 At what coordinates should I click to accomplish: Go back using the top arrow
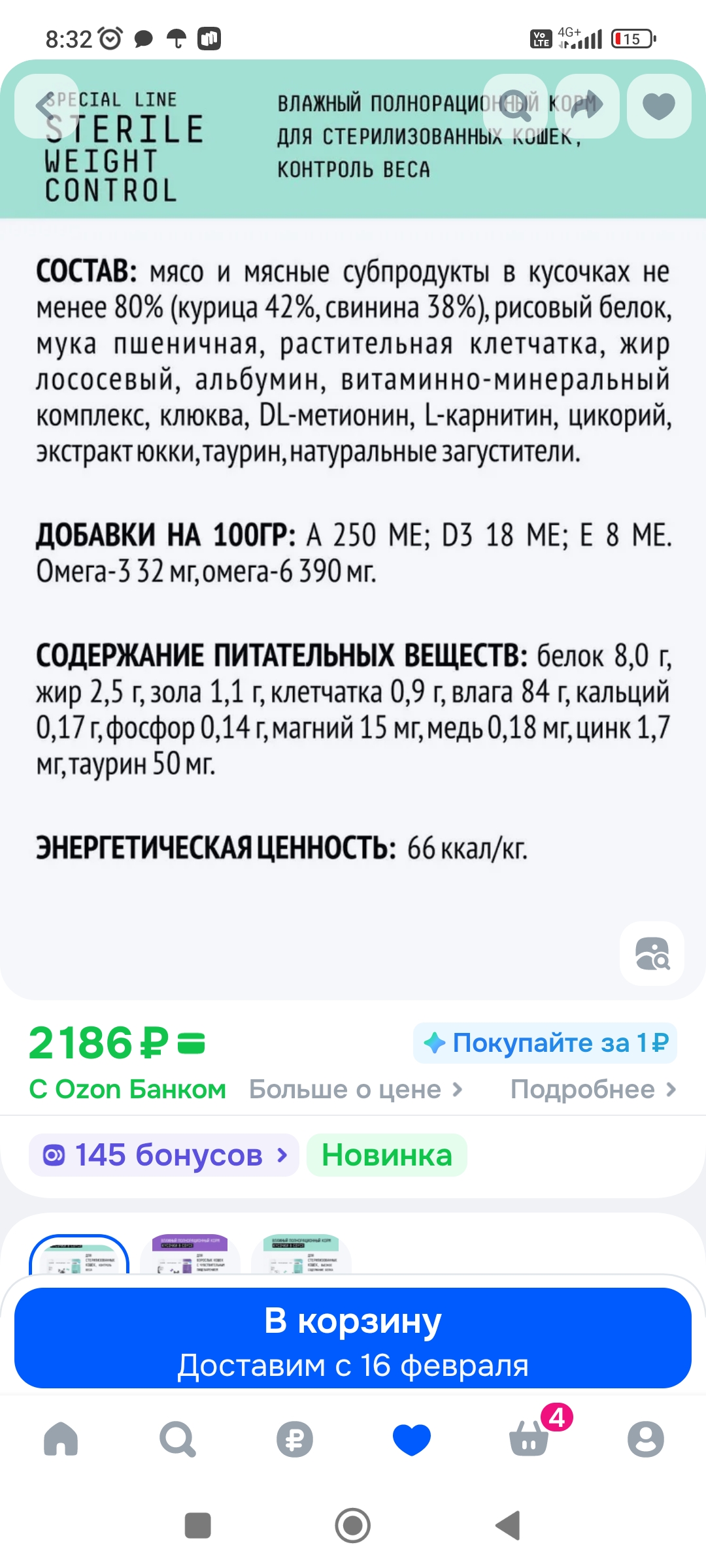coord(46,106)
